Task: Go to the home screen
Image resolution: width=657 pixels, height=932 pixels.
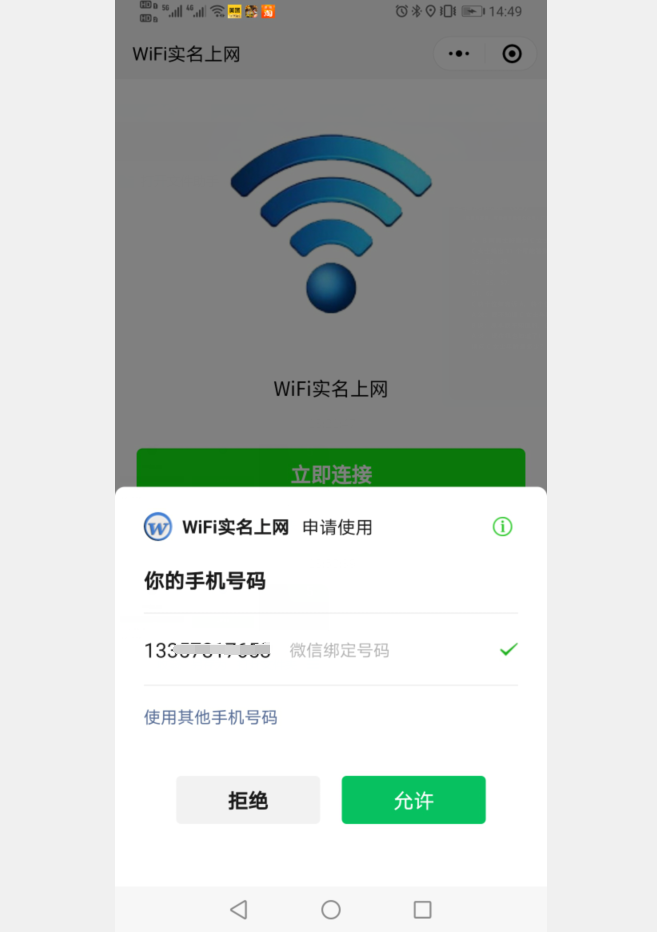Action: [x=331, y=909]
